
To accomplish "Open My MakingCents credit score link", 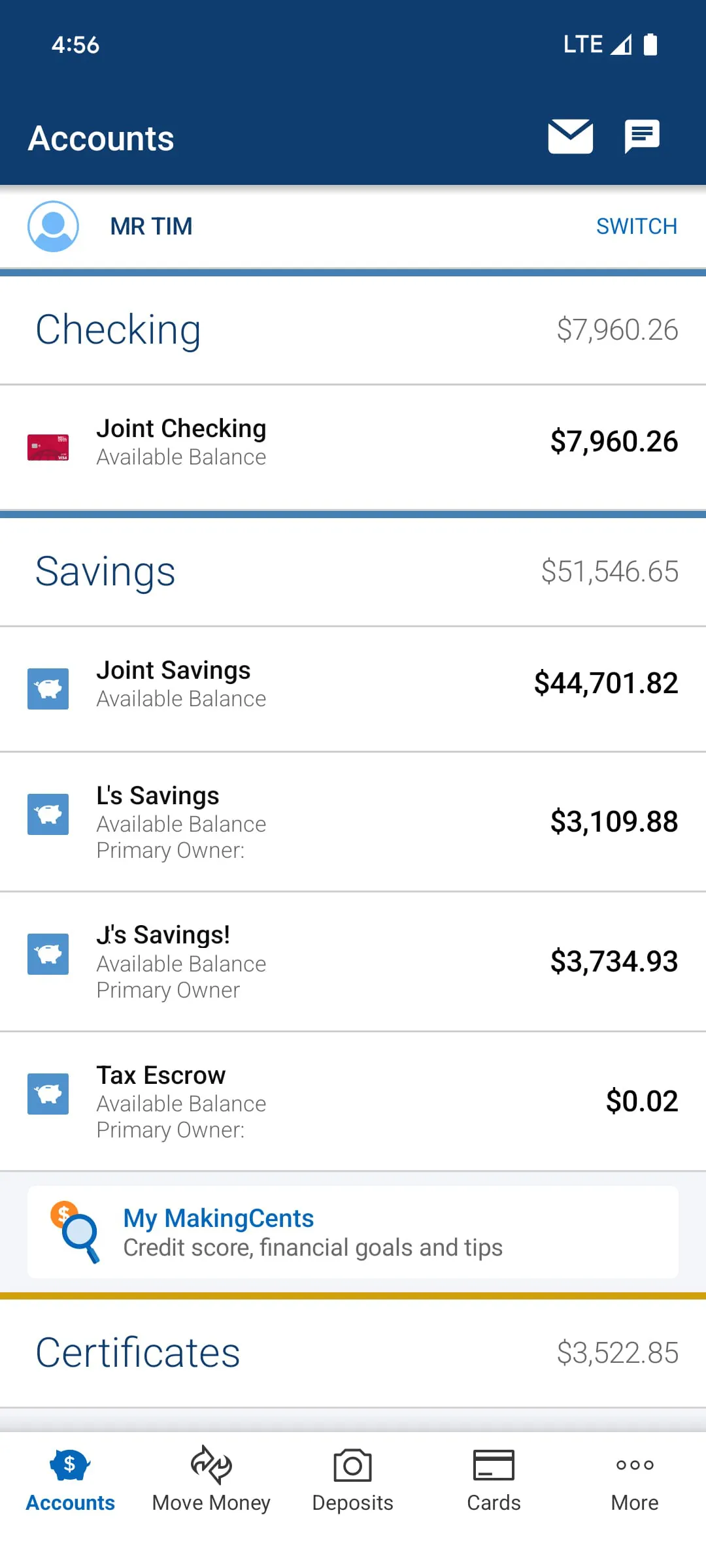I will (x=218, y=1217).
